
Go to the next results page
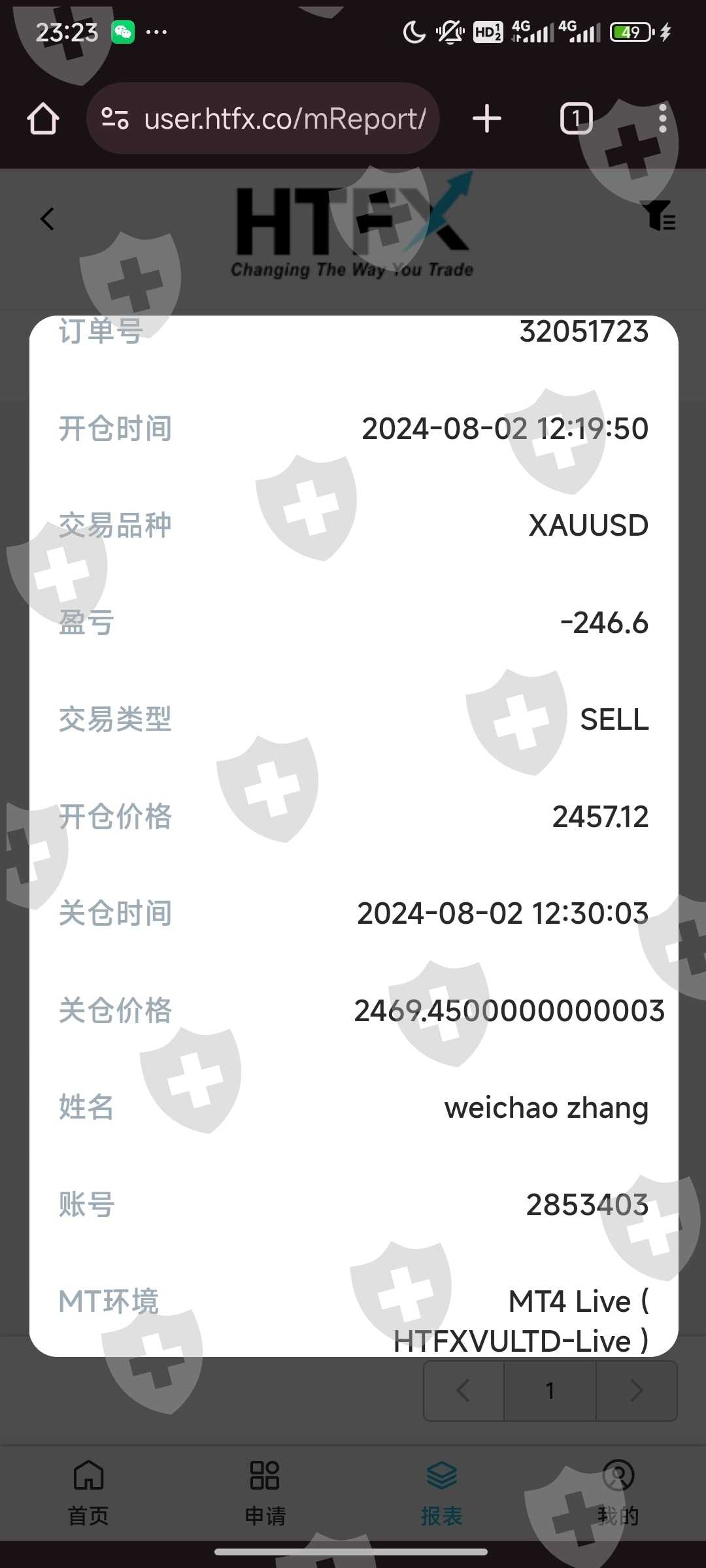(636, 1391)
